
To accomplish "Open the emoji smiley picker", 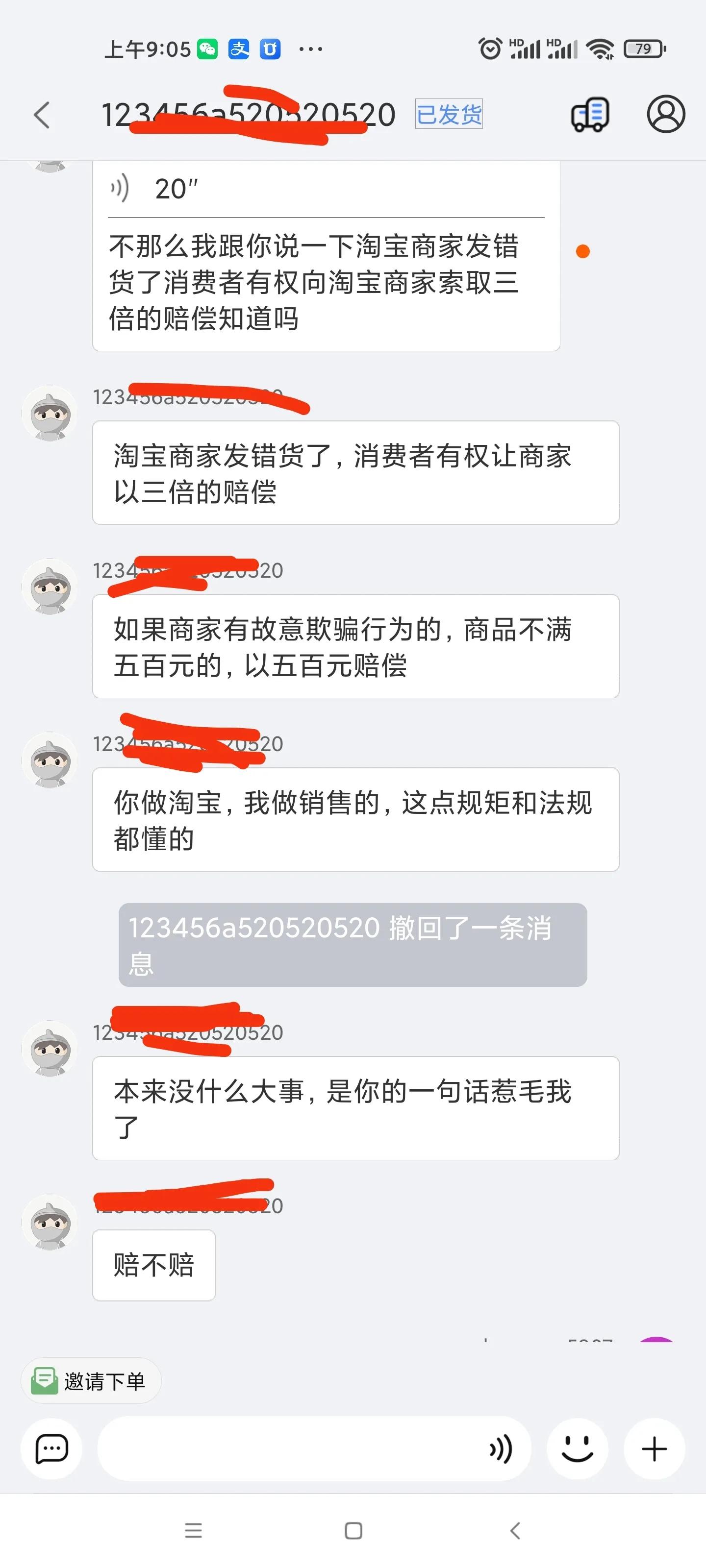I will click(578, 1449).
